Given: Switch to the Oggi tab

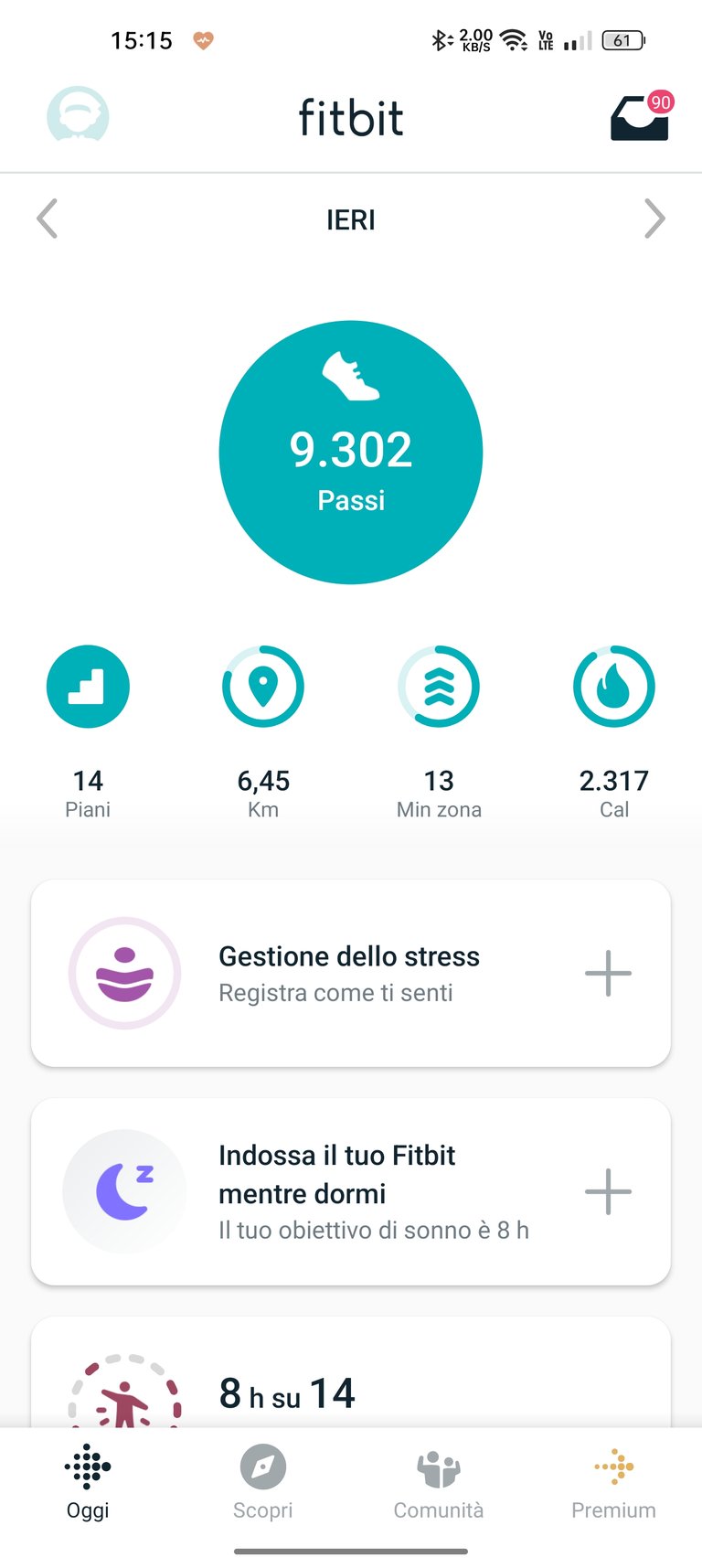Looking at the screenshot, I should pos(88,1482).
